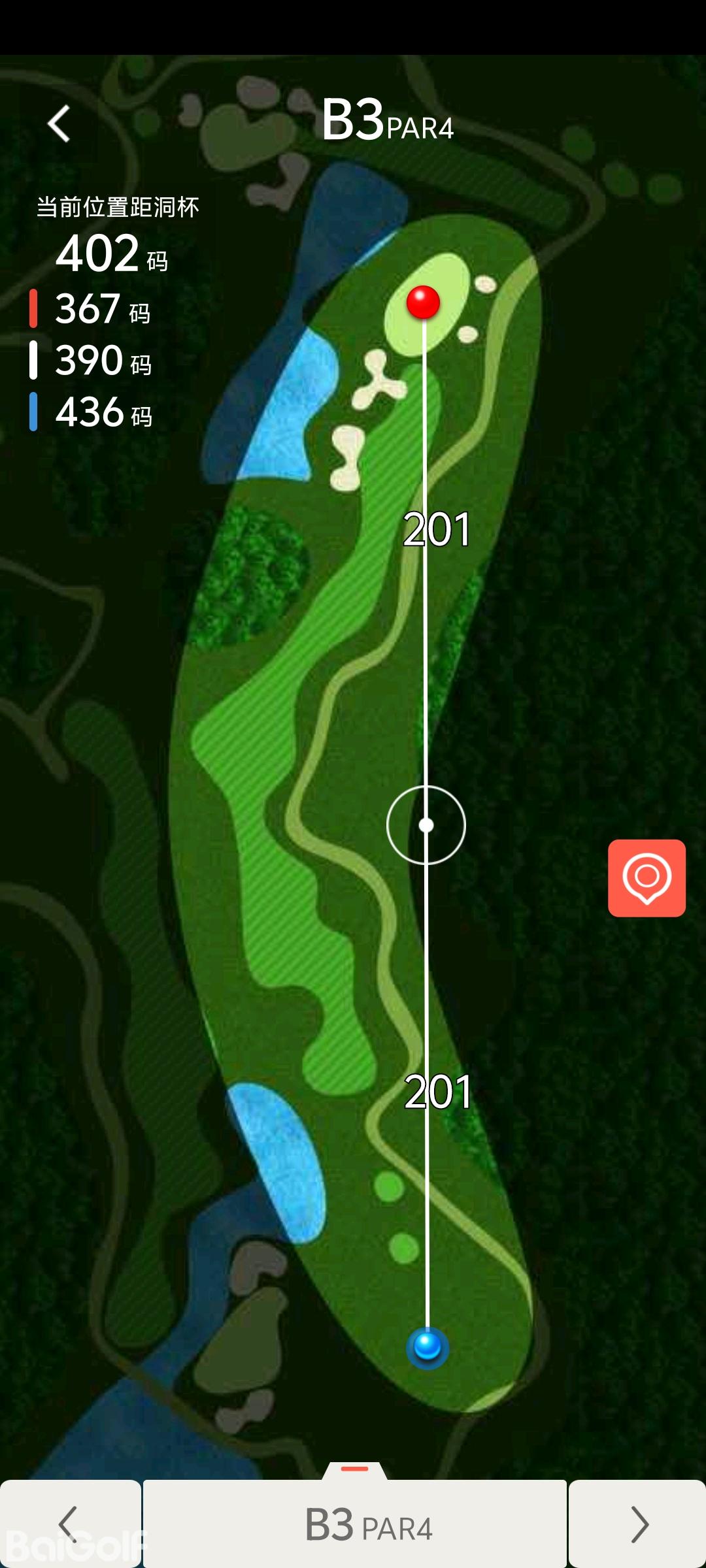Tap the red location pin button
This screenshot has width=706, height=1568.
(x=647, y=877)
